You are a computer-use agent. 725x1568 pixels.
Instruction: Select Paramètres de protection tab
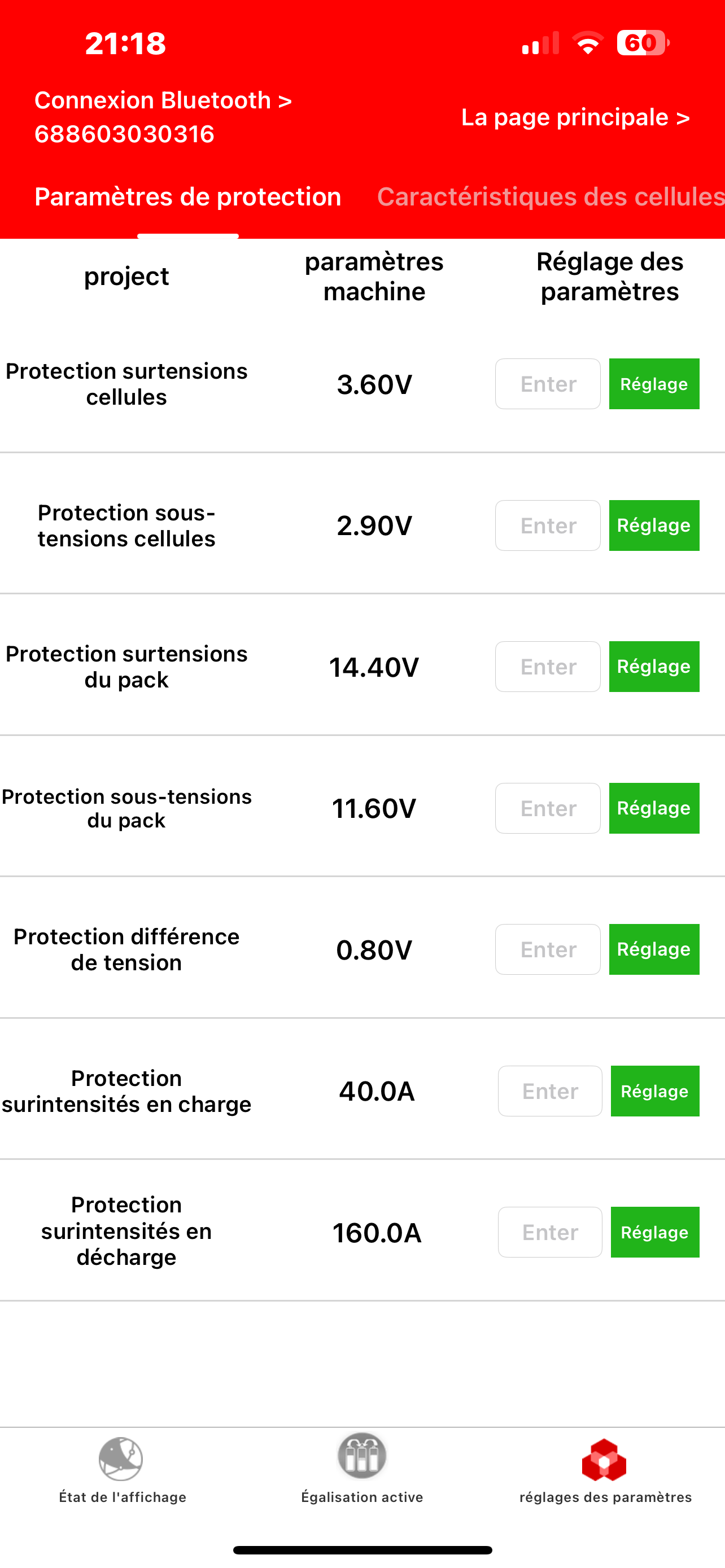[187, 196]
